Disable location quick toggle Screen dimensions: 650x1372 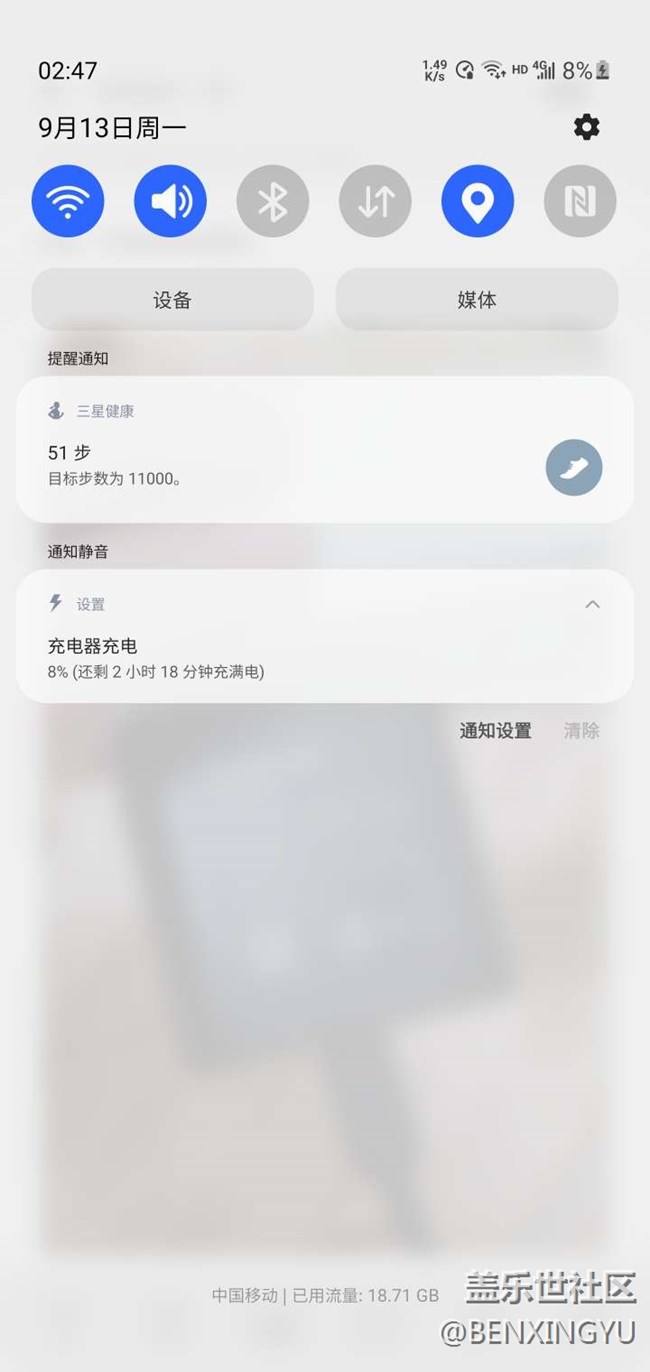(478, 201)
